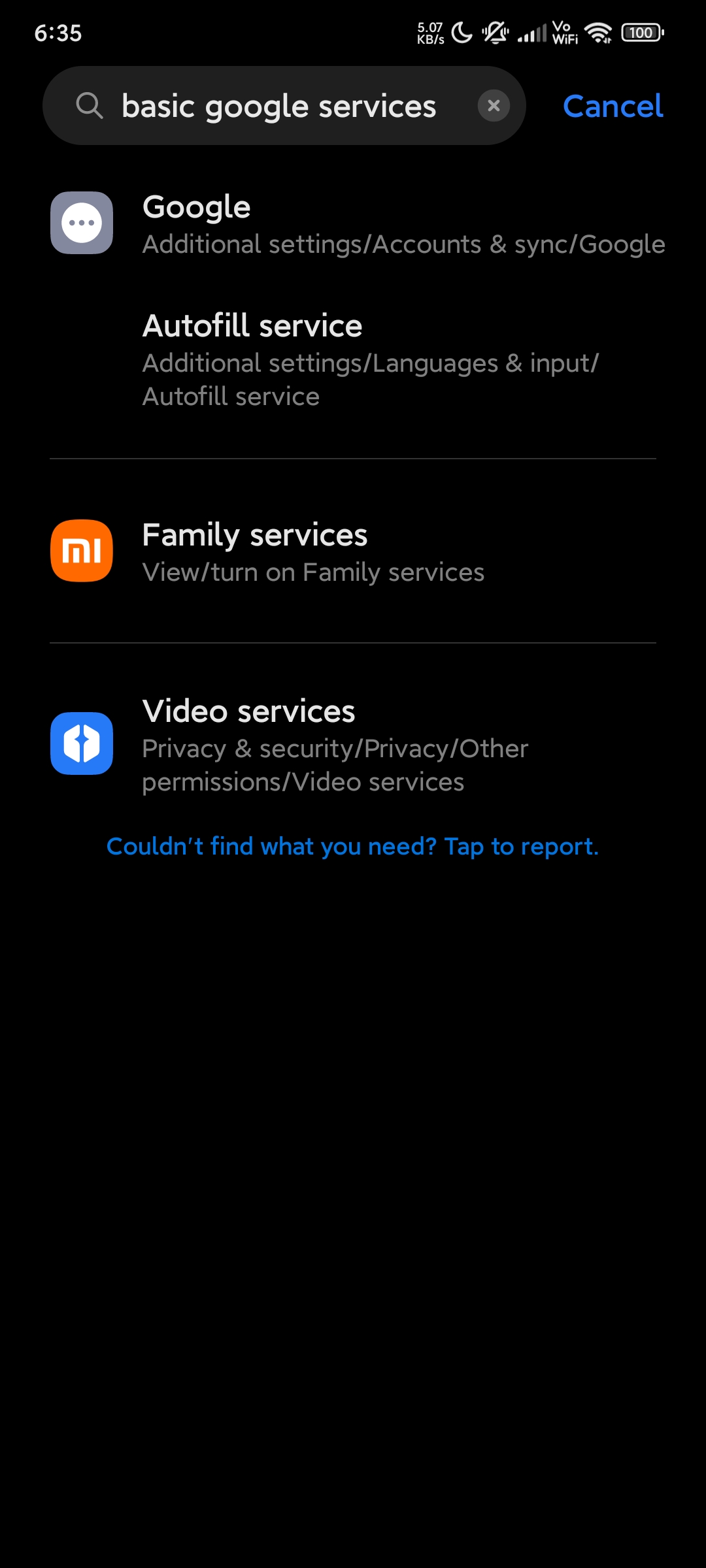Clear the search text with the X
Screen dimensions: 706x1568
(x=494, y=105)
